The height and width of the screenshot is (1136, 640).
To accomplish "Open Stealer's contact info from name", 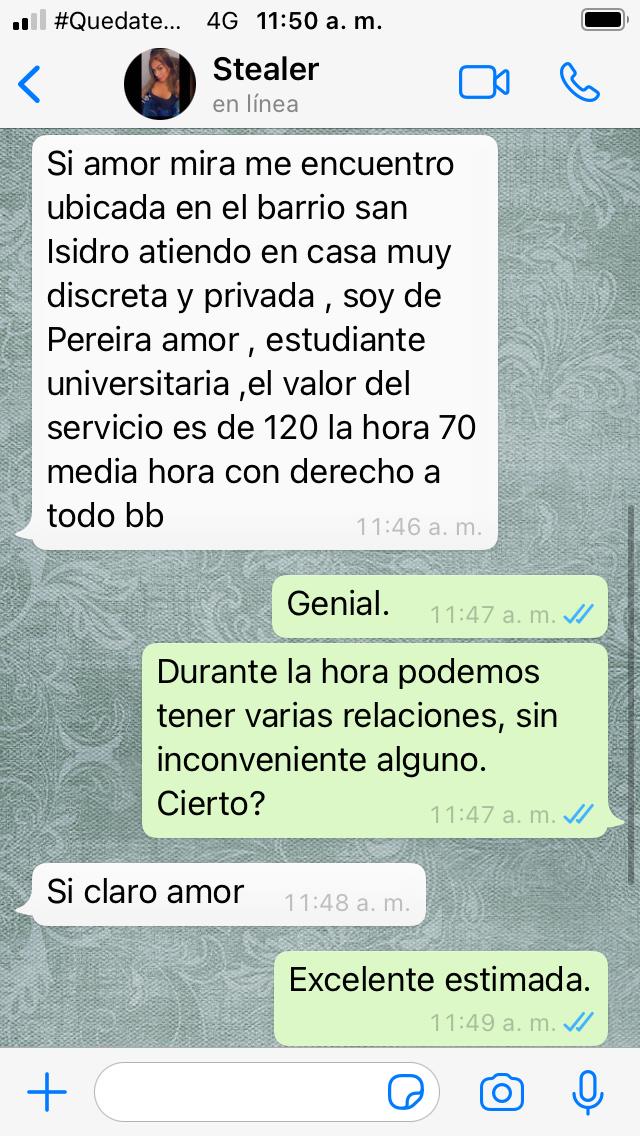I will 266,70.
